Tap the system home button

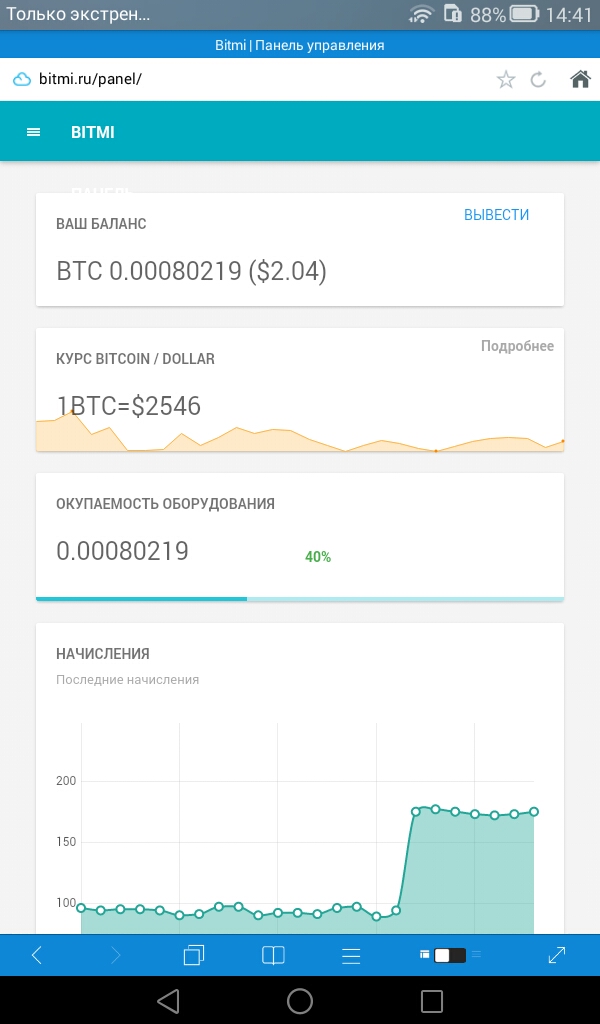300,1000
